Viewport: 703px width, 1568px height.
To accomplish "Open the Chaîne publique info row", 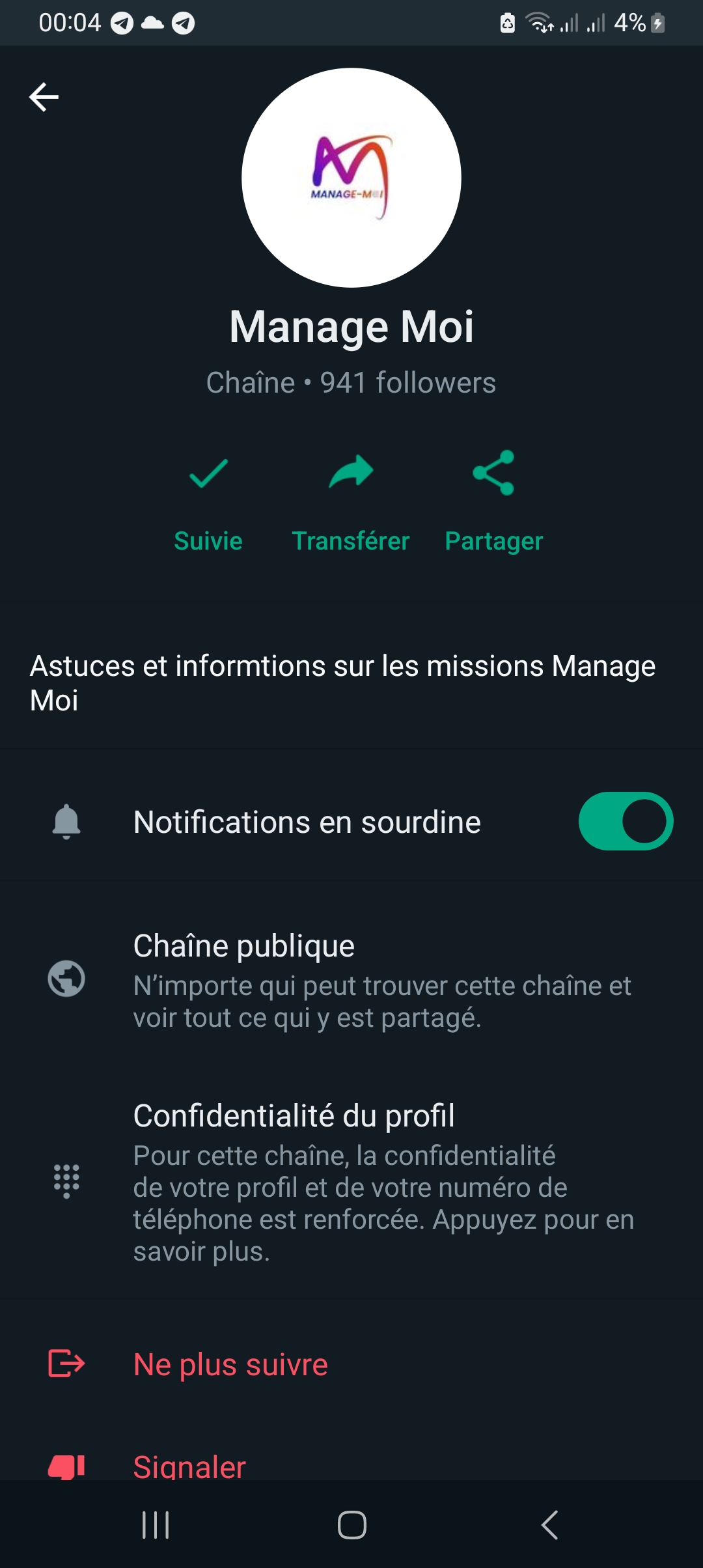I will pos(351,980).
